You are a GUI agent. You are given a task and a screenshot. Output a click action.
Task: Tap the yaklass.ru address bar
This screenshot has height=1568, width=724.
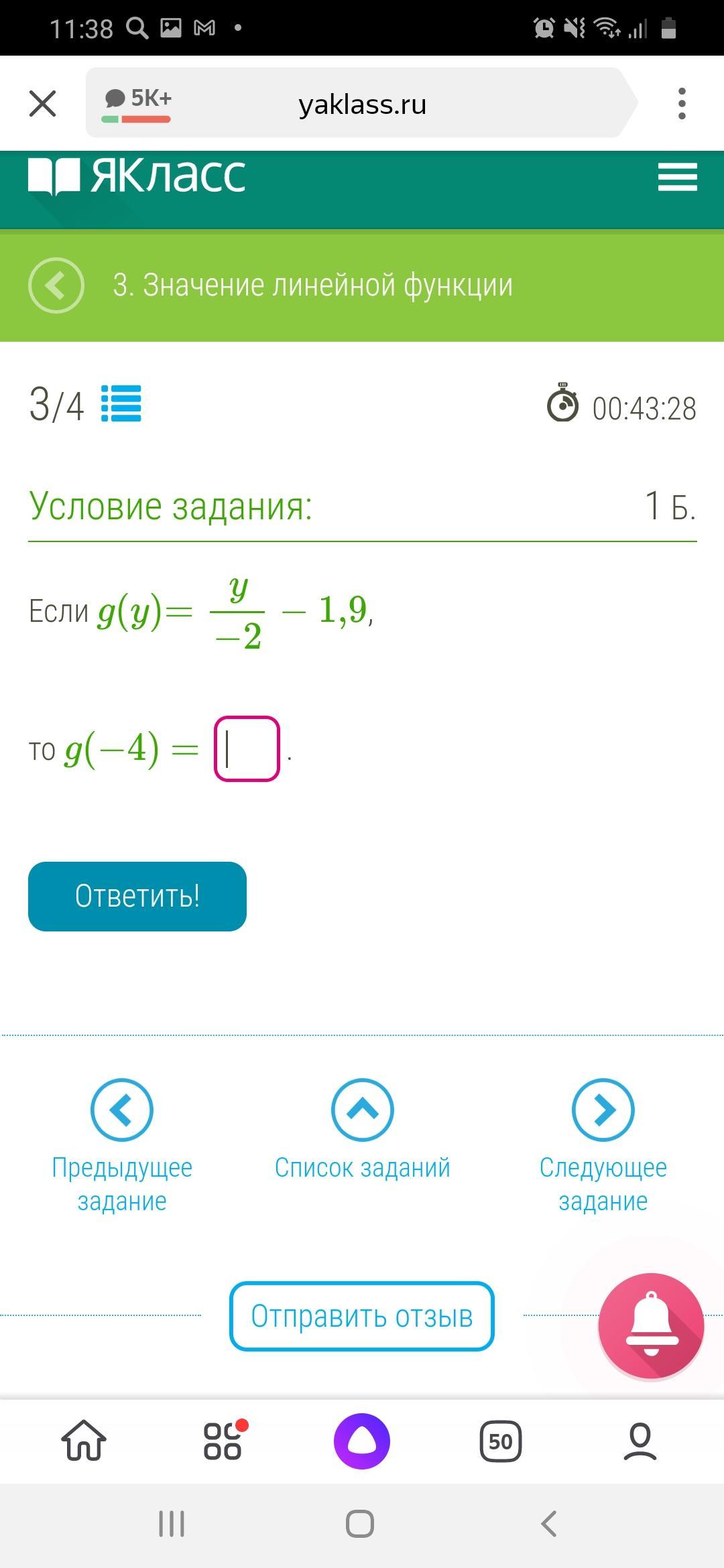coord(362,103)
